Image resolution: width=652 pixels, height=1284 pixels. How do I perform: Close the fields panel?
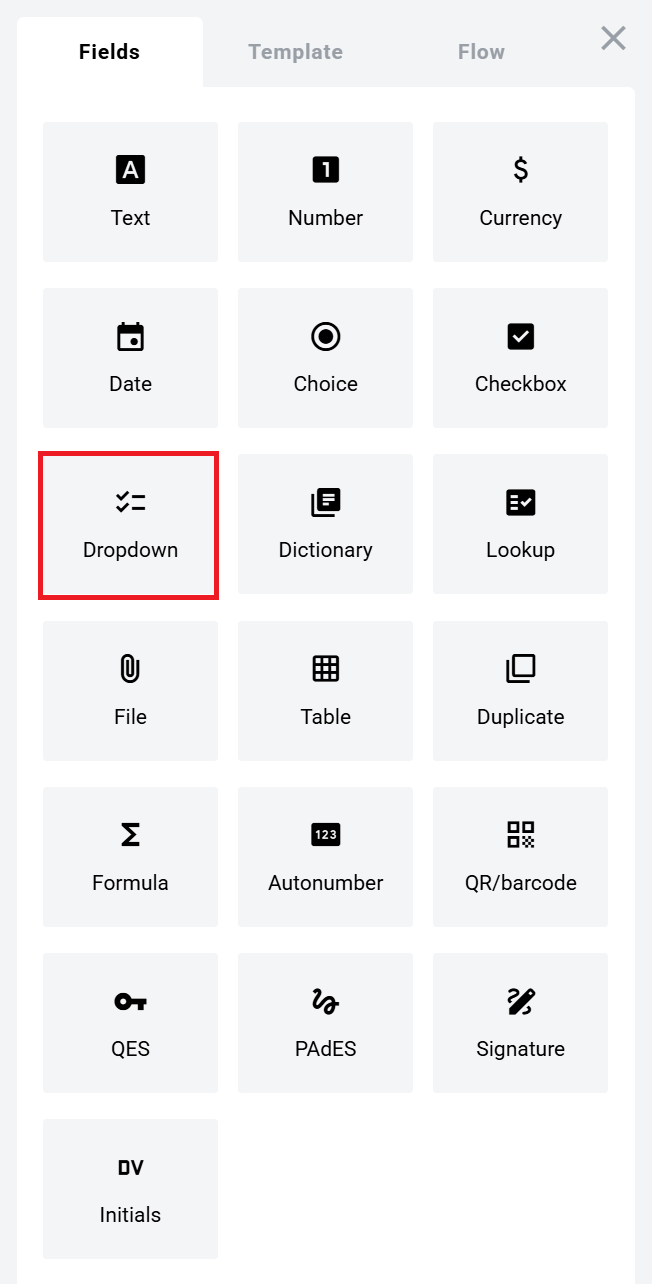pos(613,39)
